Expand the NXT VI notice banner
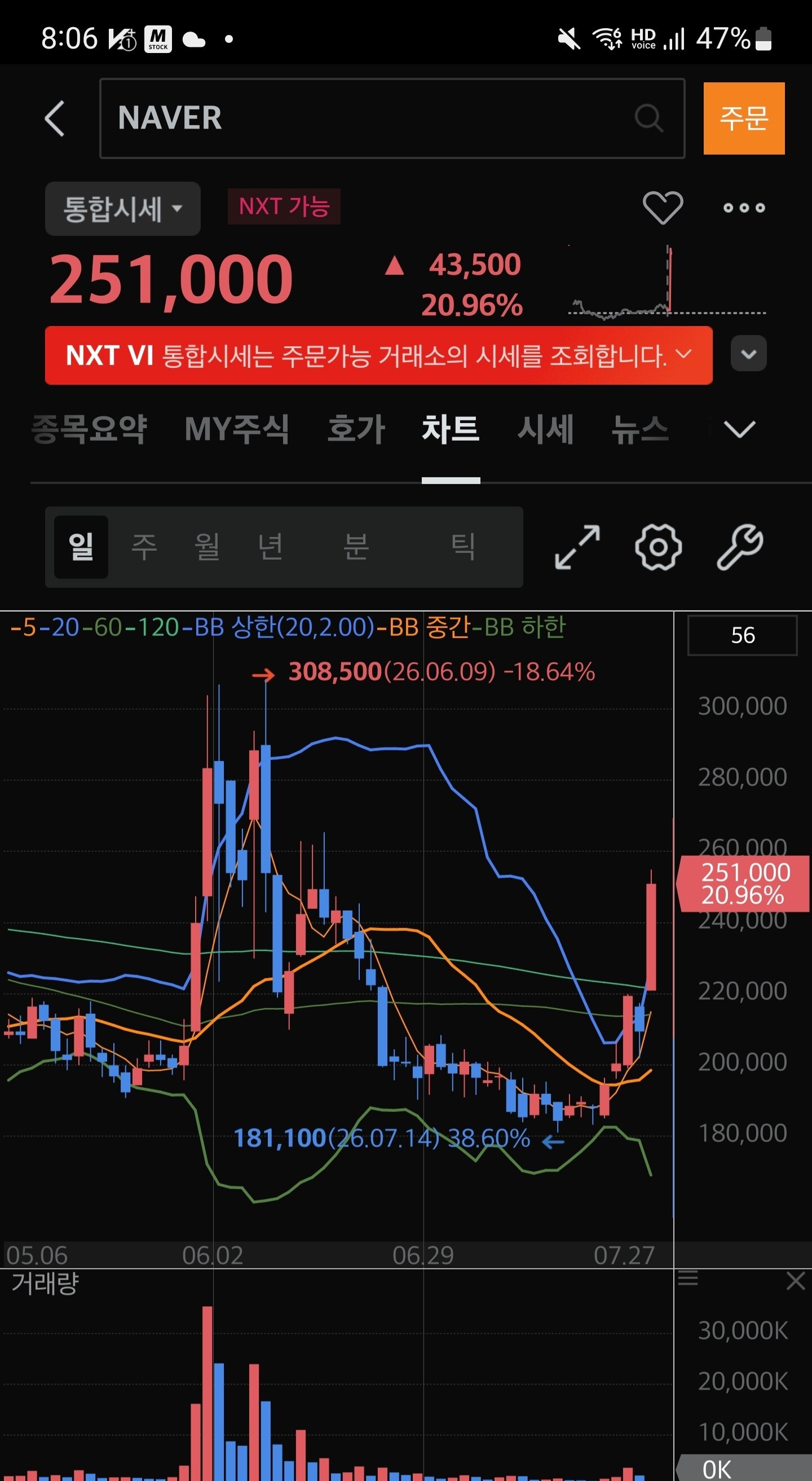The width and height of the screenshot is (812, 1481). coord(378,355)
